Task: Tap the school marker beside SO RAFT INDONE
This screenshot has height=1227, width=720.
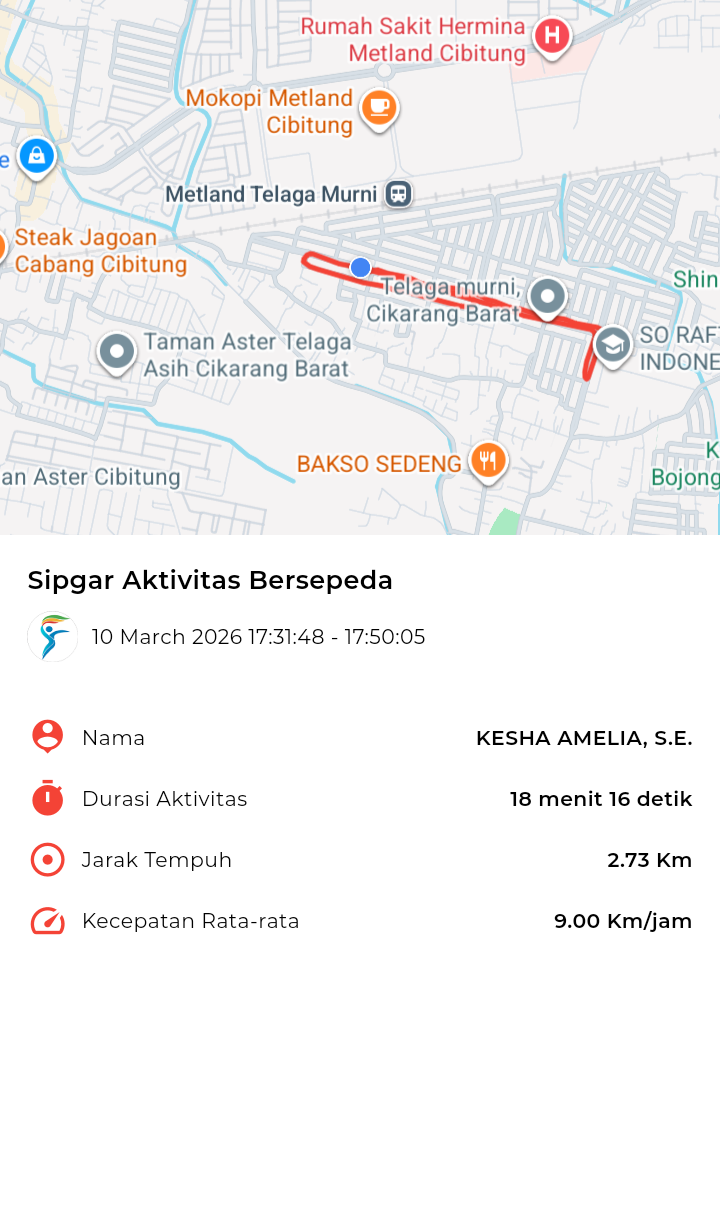Action: (x=612, y=345)
